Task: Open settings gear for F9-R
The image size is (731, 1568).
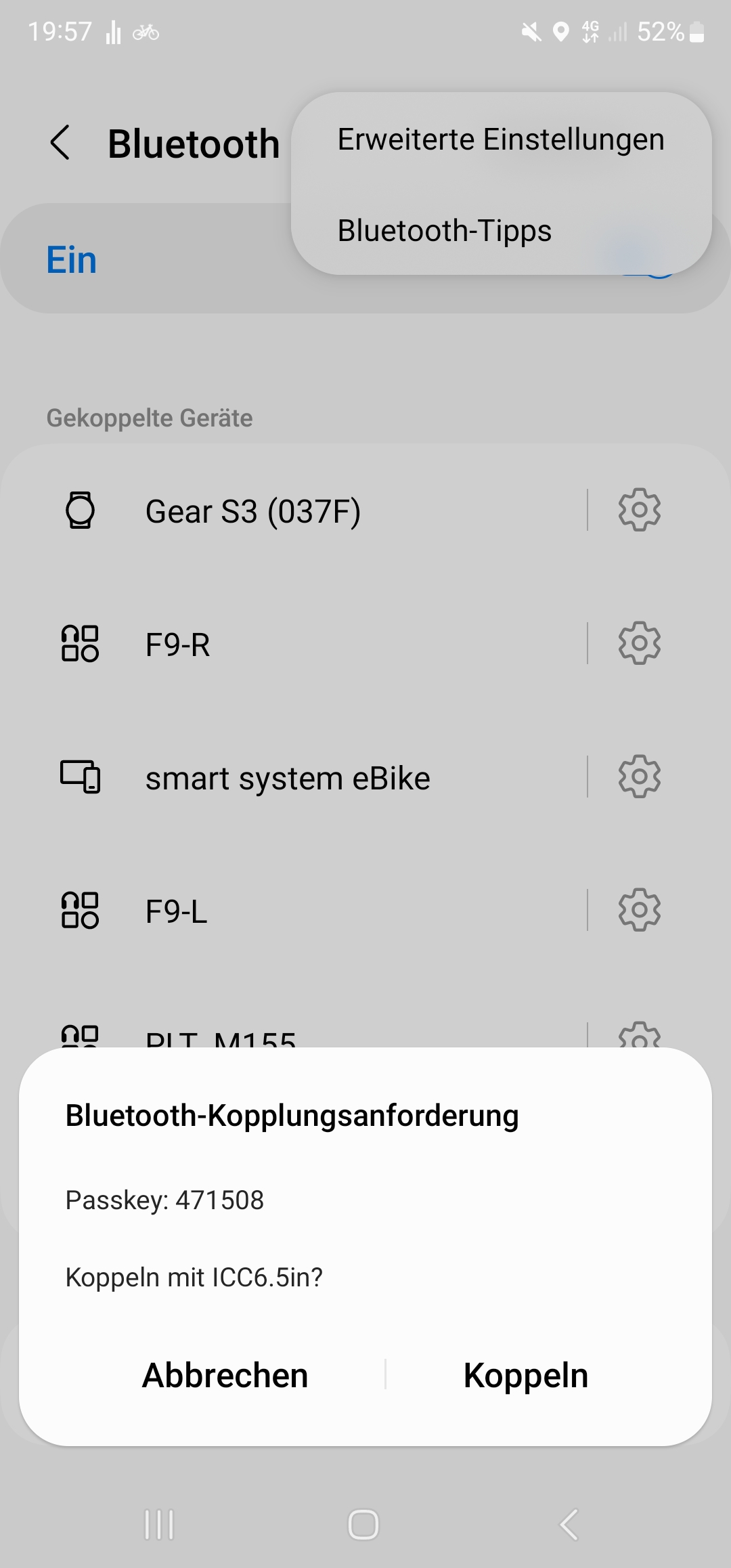Action: pos(639,643)
